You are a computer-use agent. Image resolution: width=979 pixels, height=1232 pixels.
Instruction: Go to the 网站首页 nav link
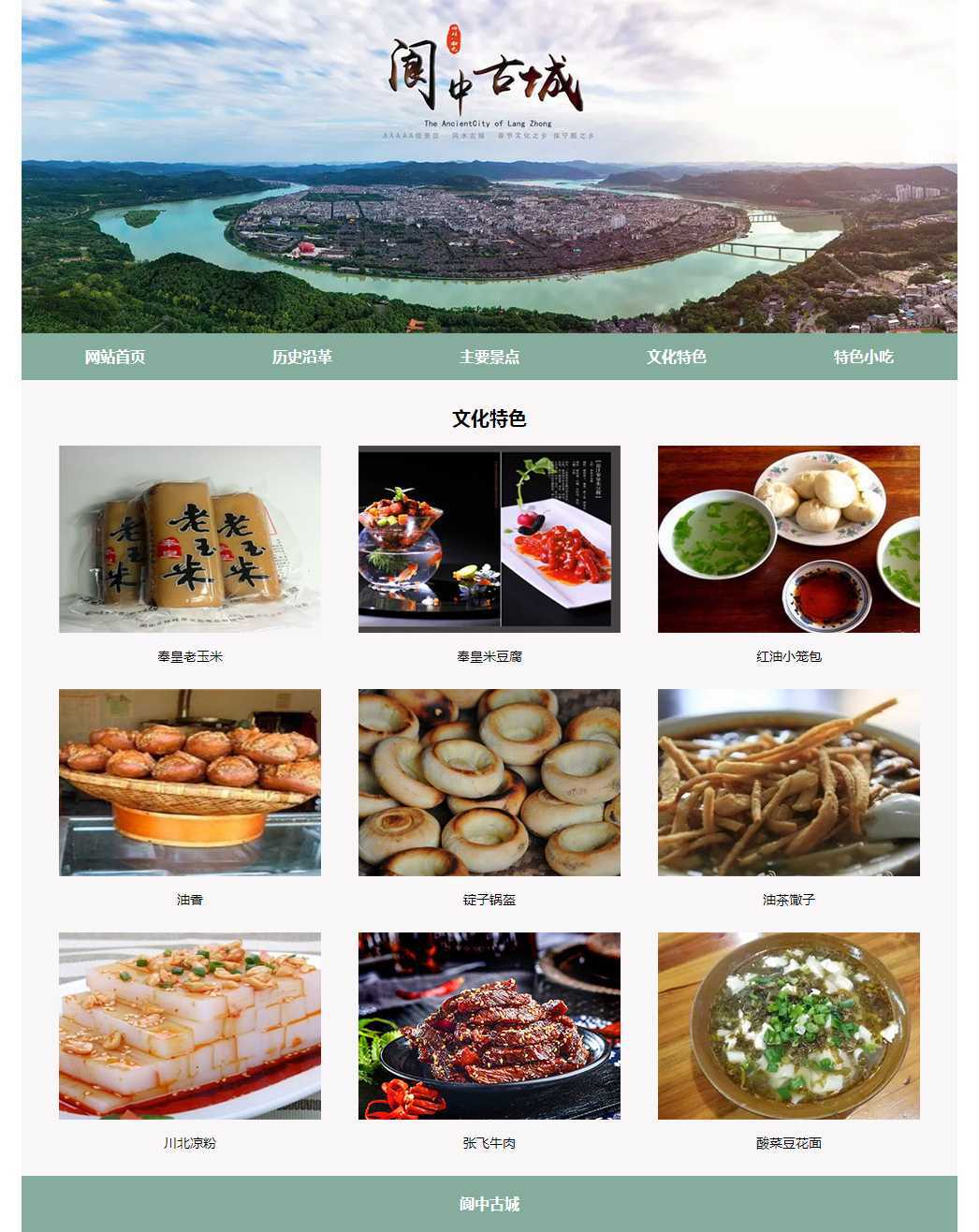click(115, 357)
